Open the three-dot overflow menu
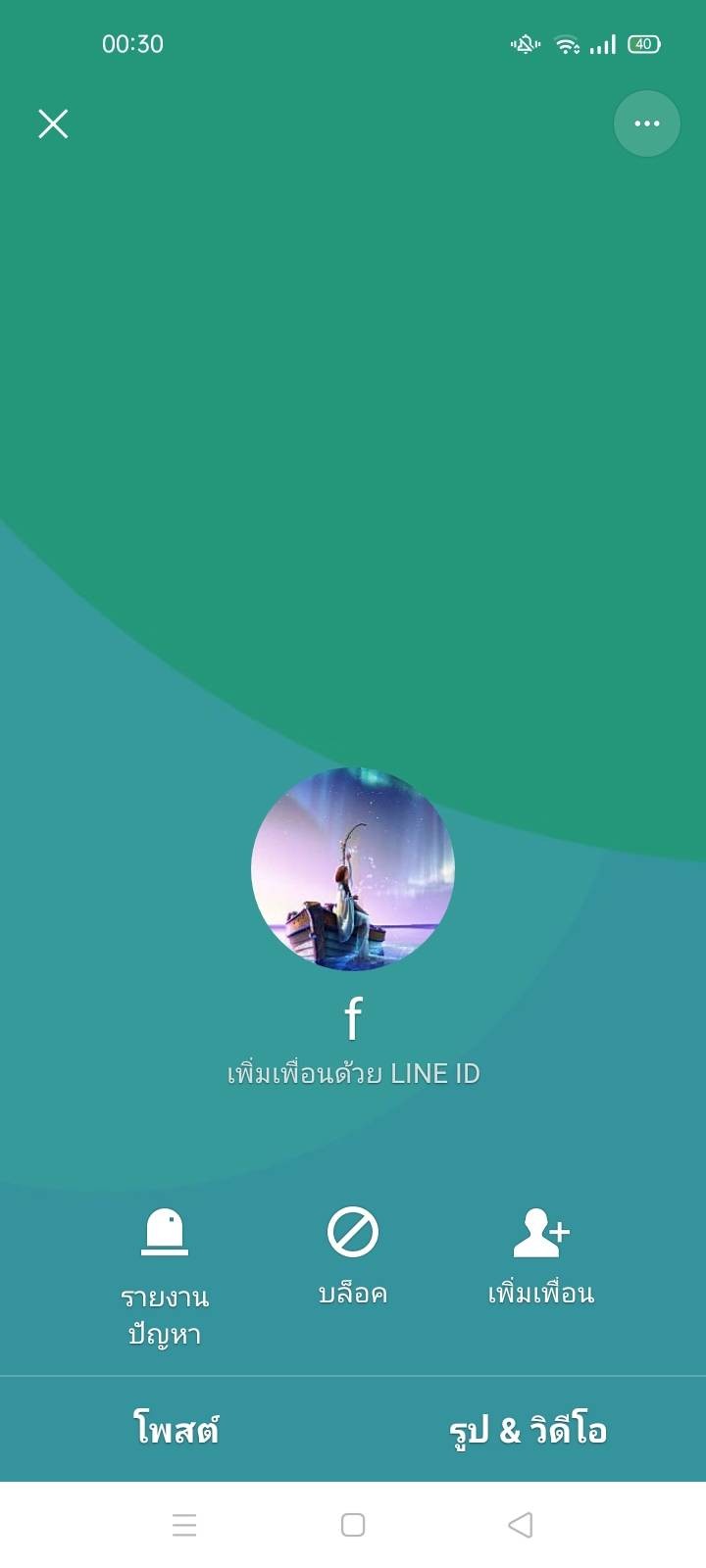The width and height of the screenshot is (706, 1568). click(x=647, y=123)
